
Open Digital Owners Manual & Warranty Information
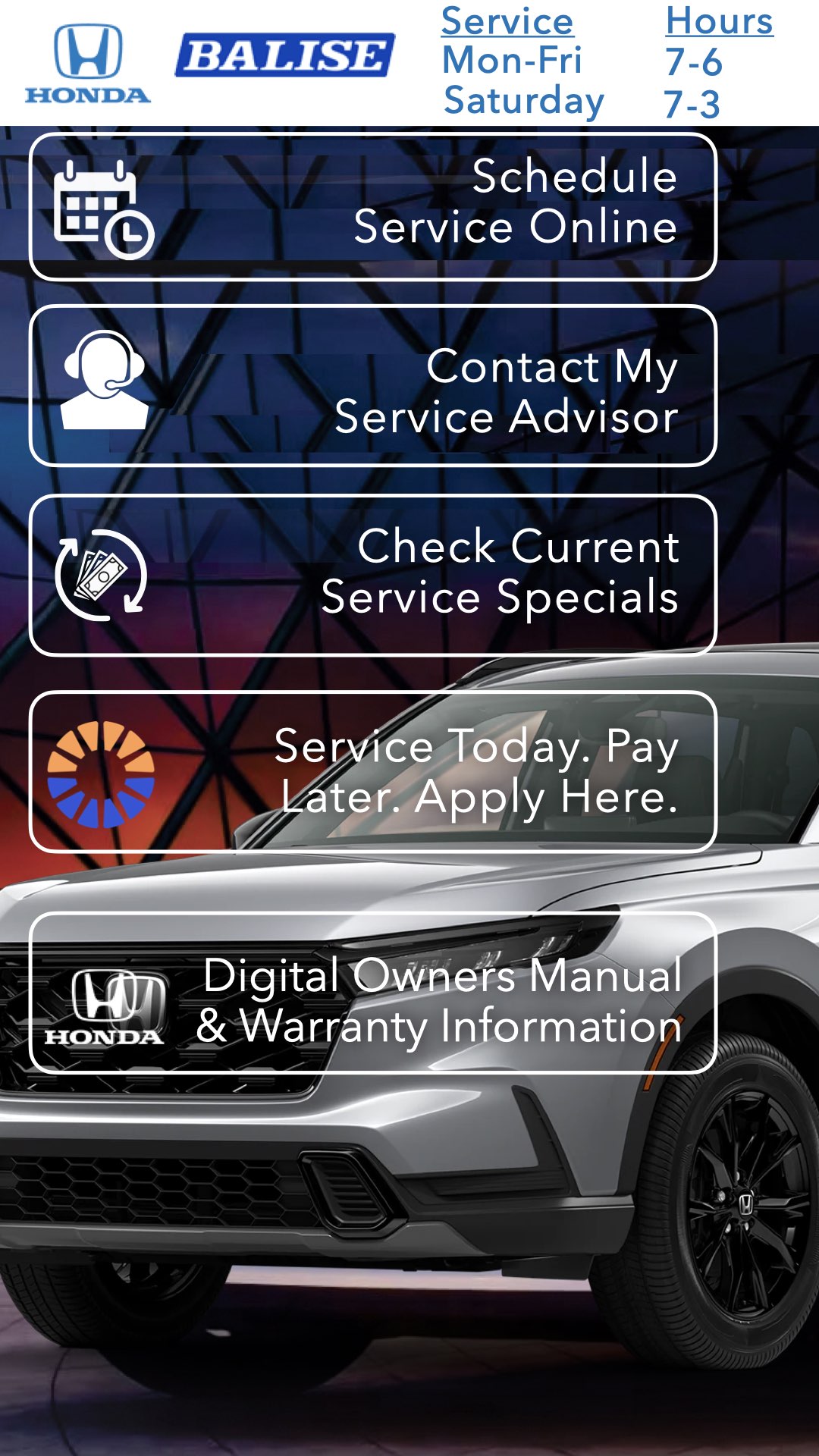[373, 993]
